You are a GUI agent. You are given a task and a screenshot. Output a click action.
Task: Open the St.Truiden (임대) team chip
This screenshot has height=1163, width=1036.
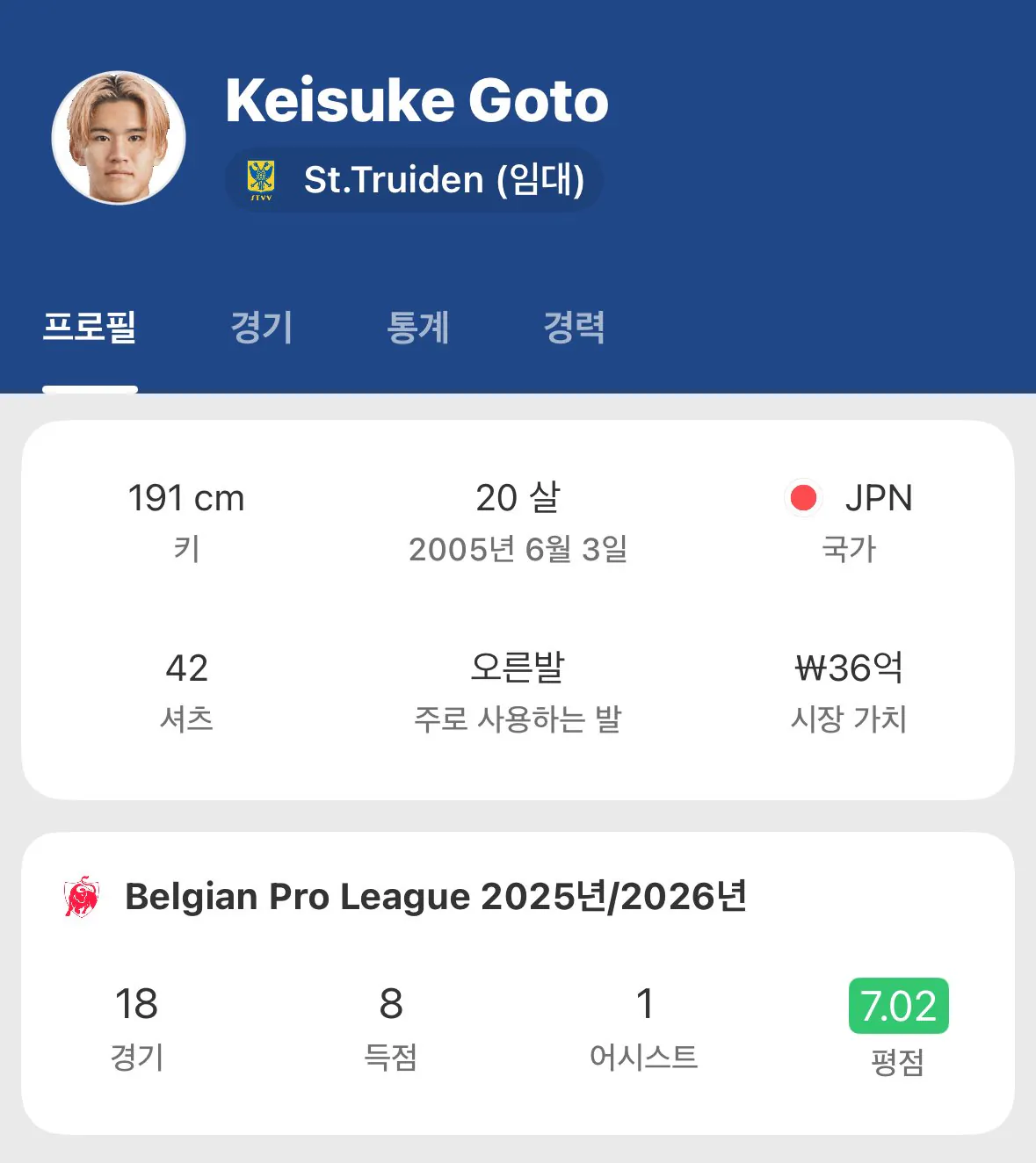click(x=414, y=180)
